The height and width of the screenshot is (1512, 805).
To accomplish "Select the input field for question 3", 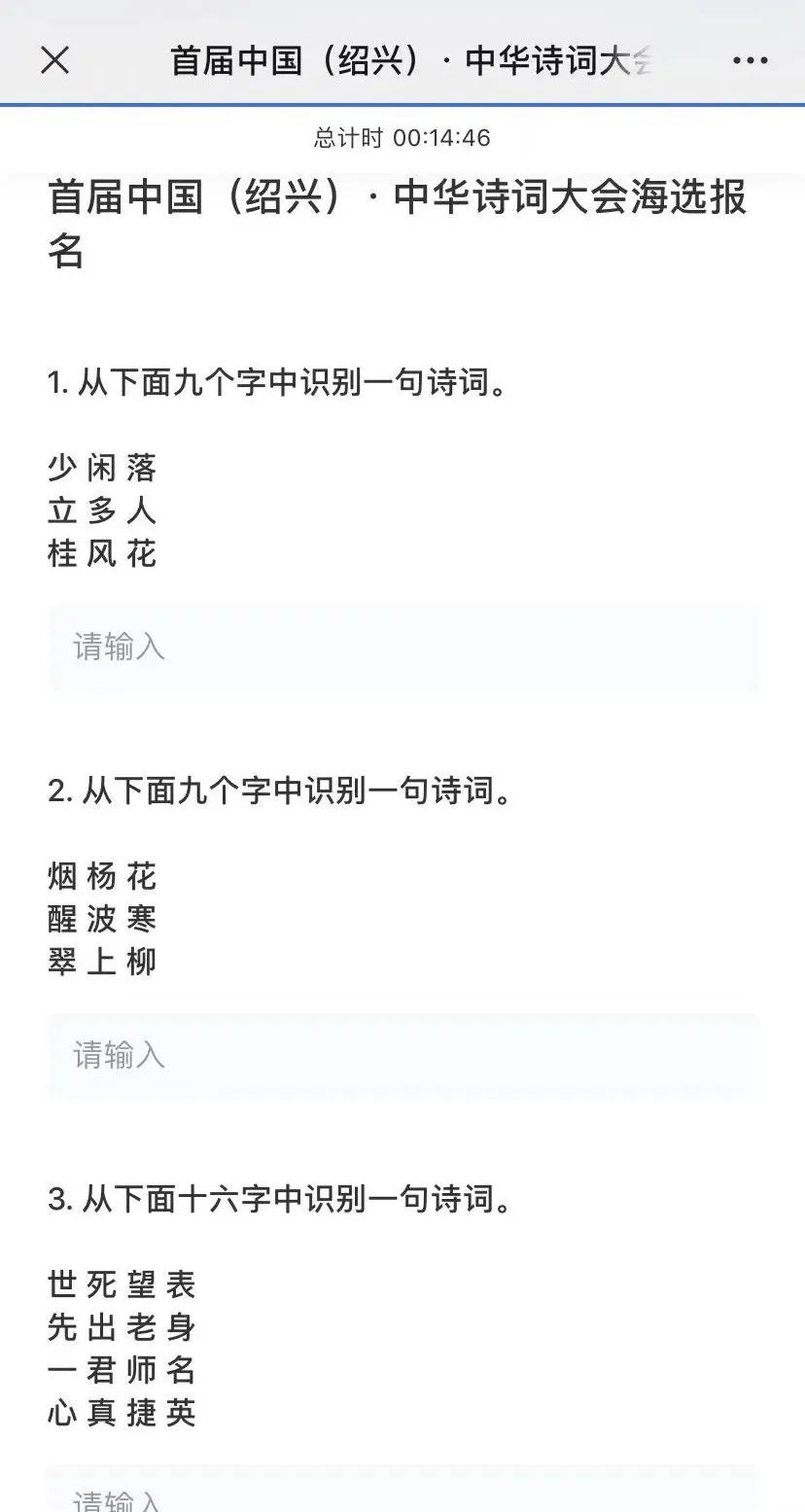I will coord(402,1488).
